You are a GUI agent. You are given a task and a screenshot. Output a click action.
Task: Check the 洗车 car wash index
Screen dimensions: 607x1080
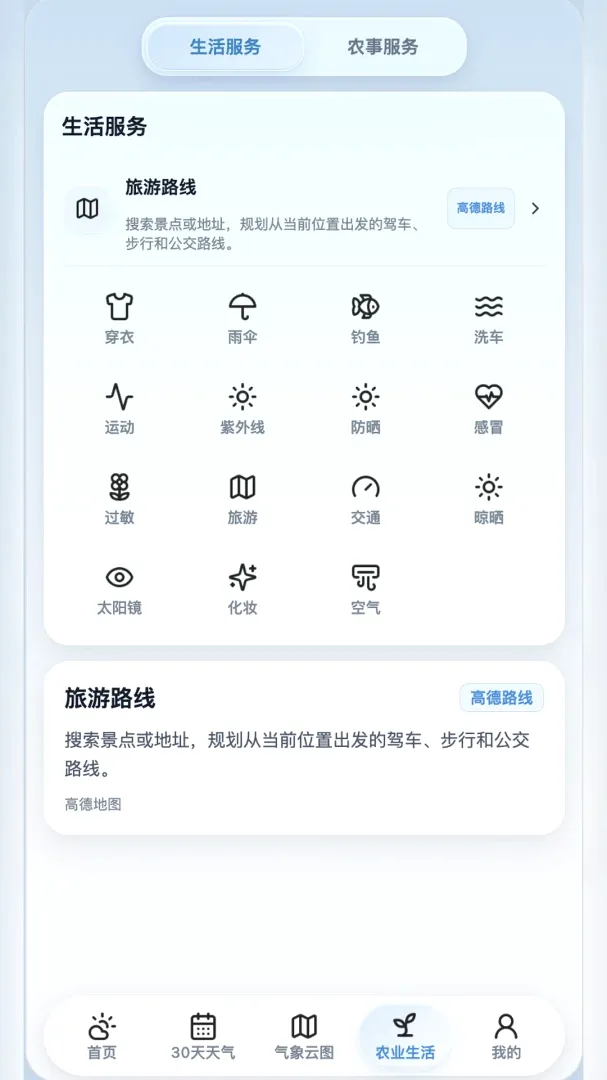tap(488, 319)
